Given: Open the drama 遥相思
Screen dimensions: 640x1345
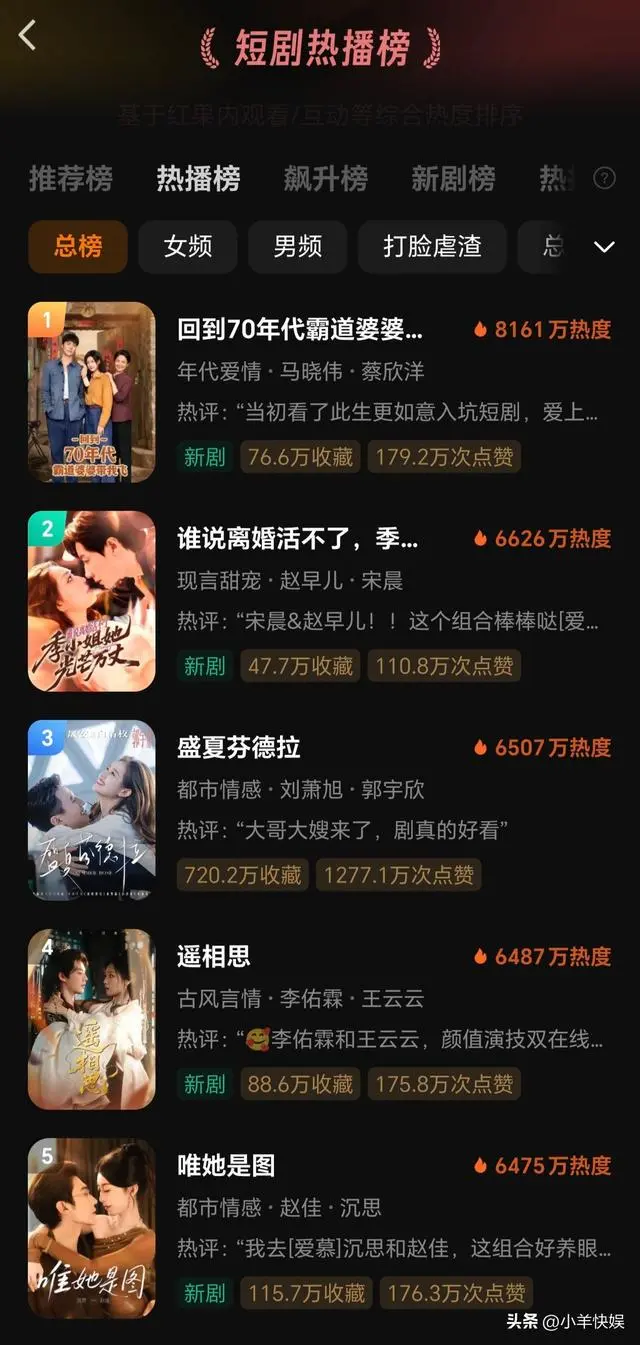Looking at the screenshot, I should click(214, 957).
